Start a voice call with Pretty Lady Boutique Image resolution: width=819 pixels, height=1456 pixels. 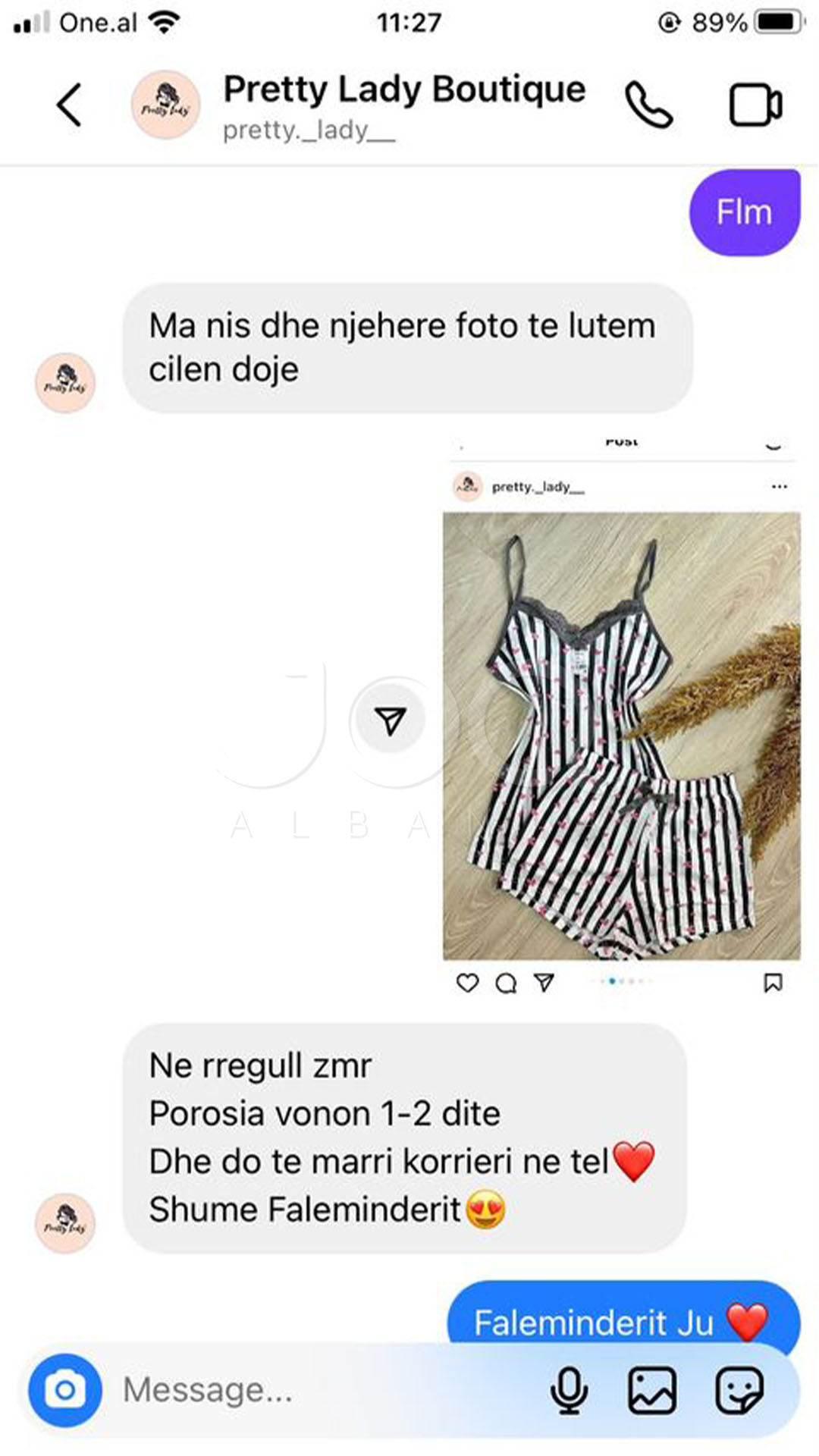pyautogui.click(x=648, y=105)
